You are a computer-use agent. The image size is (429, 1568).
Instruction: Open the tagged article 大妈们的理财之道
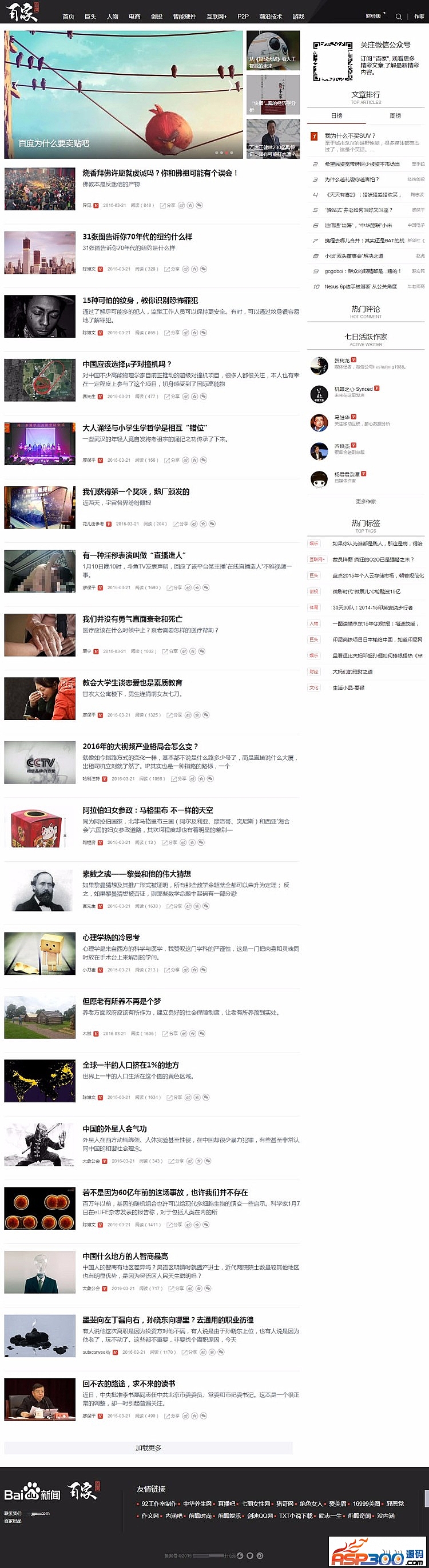pos(352,671)
